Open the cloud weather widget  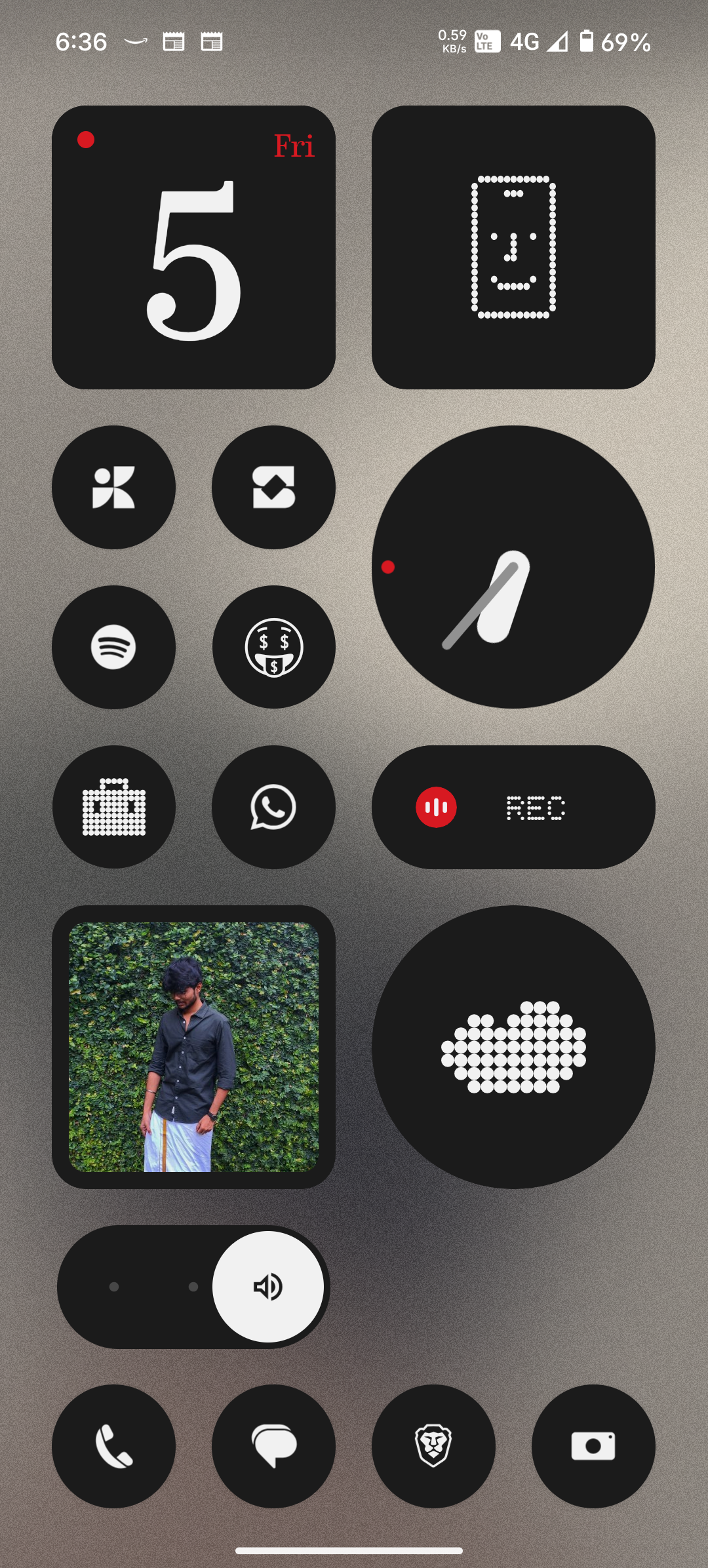(x=513, y=1047)
